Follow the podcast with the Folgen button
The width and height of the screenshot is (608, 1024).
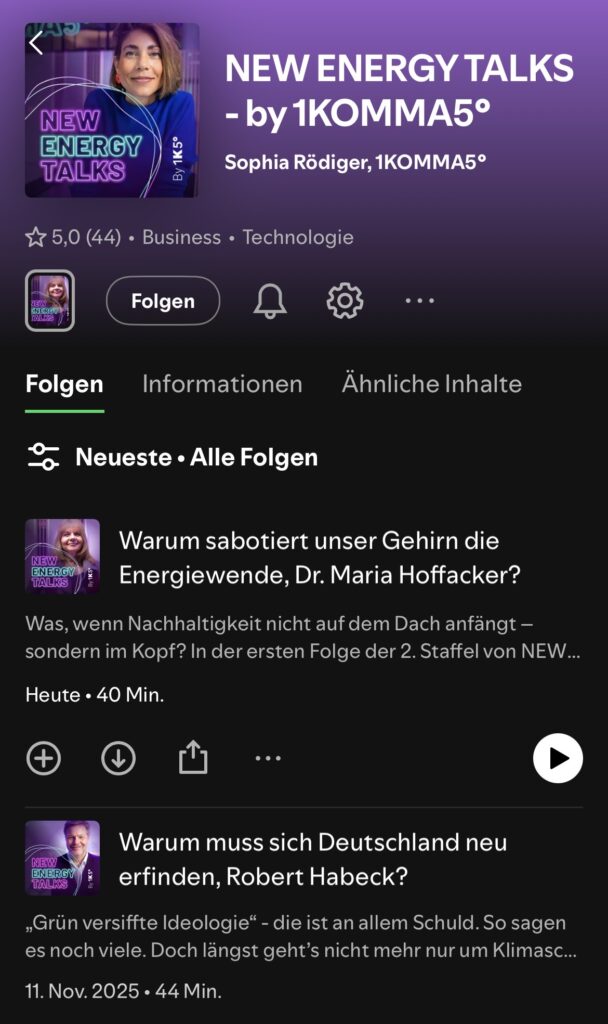(162, 301)
